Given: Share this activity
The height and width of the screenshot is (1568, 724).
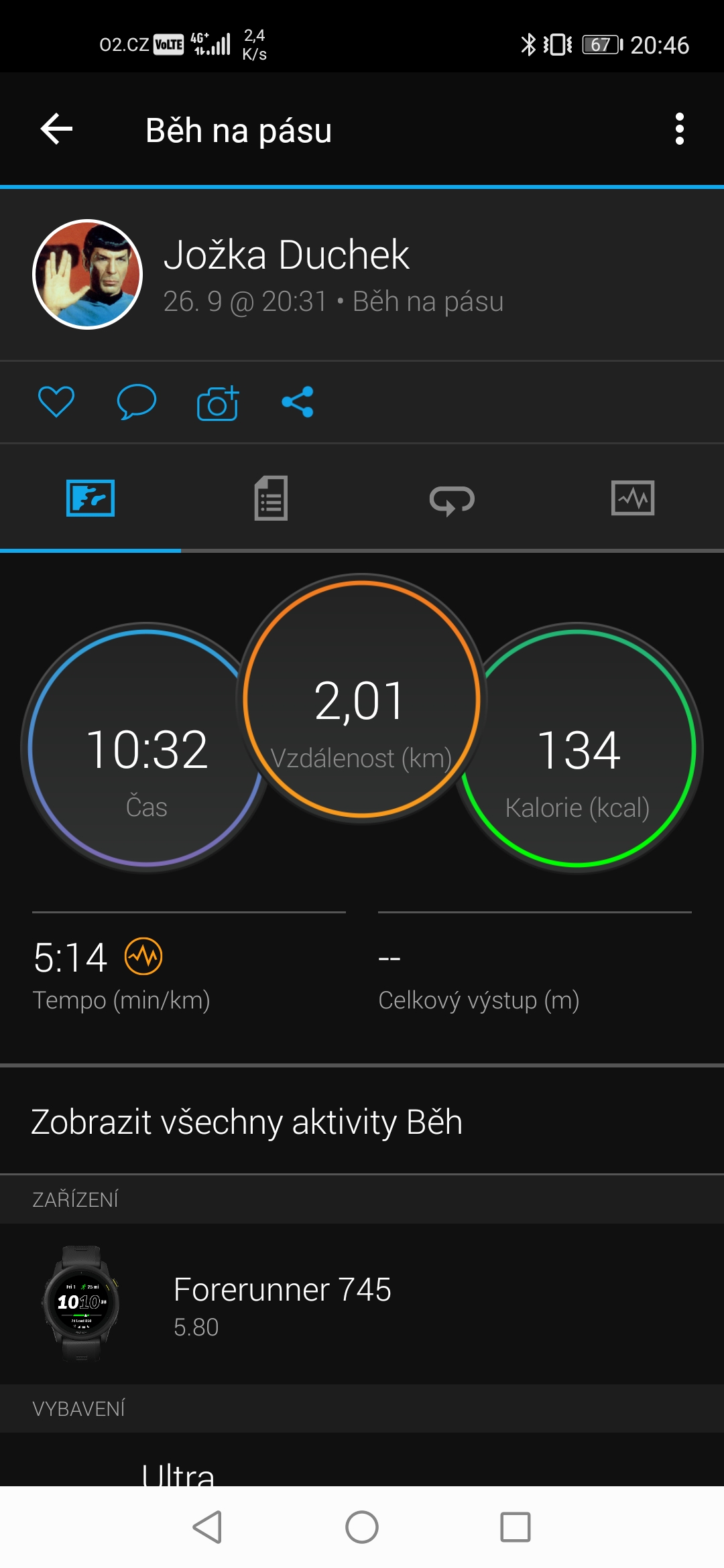Looking at the screenshot, I should (298, 402).
